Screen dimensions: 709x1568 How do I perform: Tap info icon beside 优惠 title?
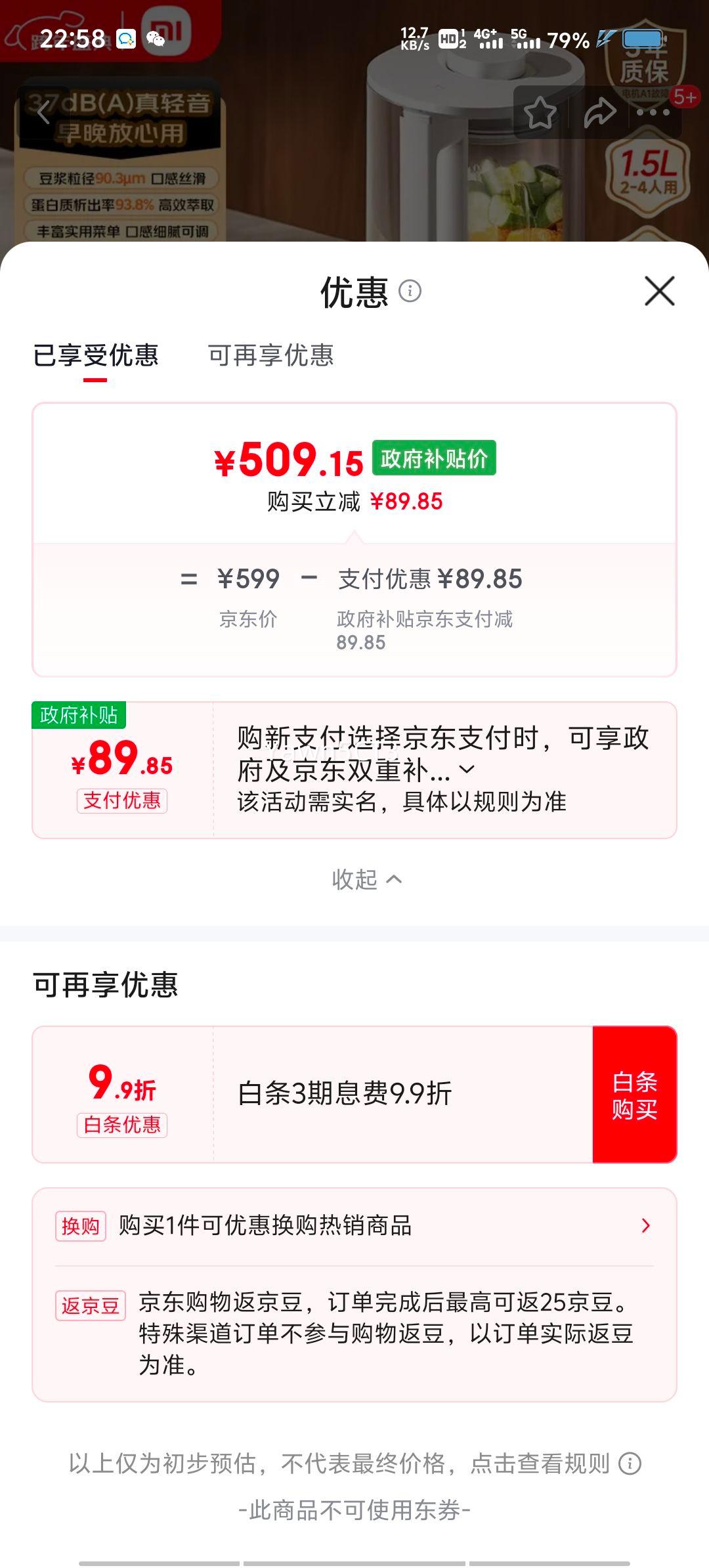[412, 292]
